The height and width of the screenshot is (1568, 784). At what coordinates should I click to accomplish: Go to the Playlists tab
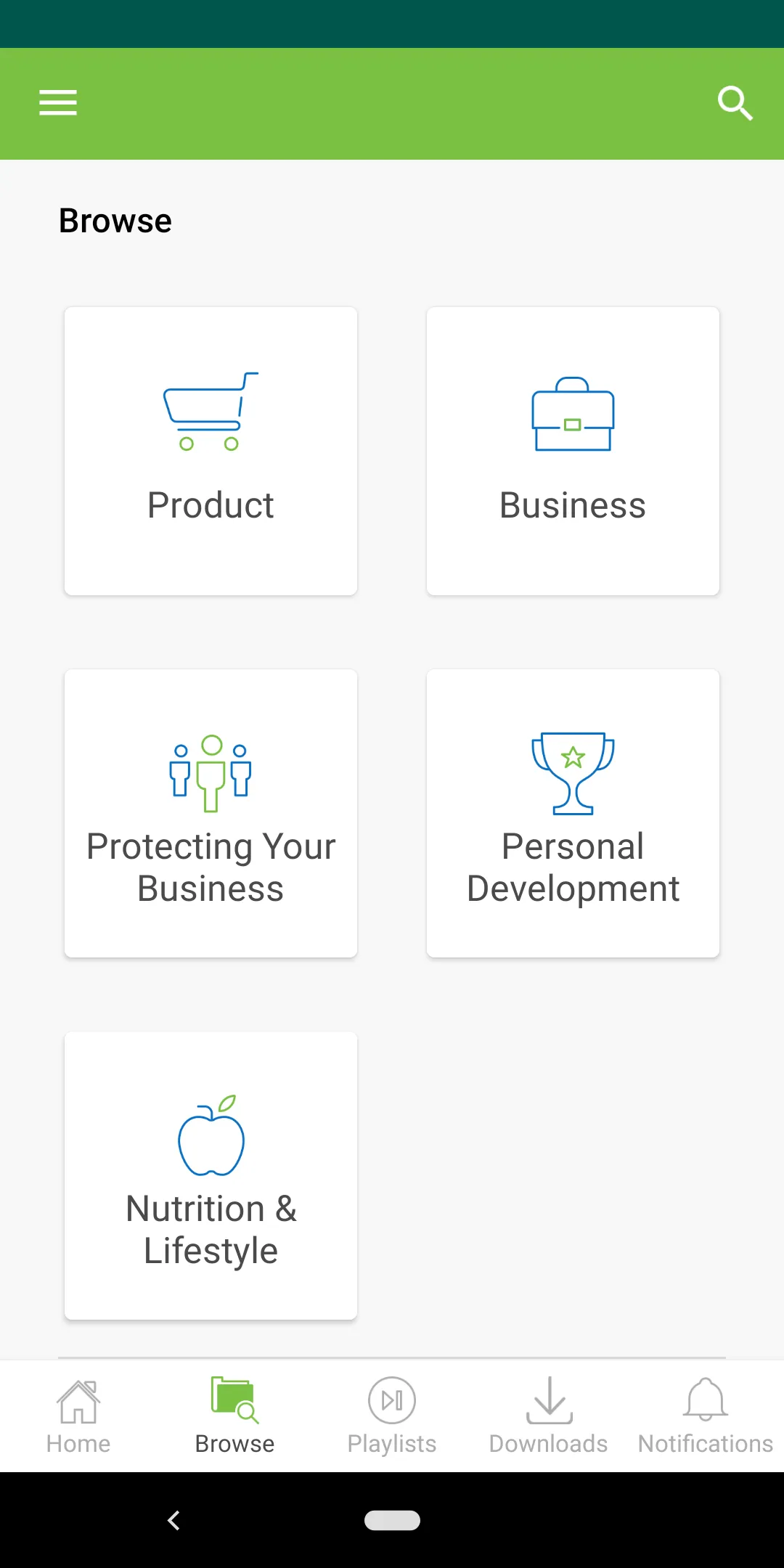coord(392,1416)
